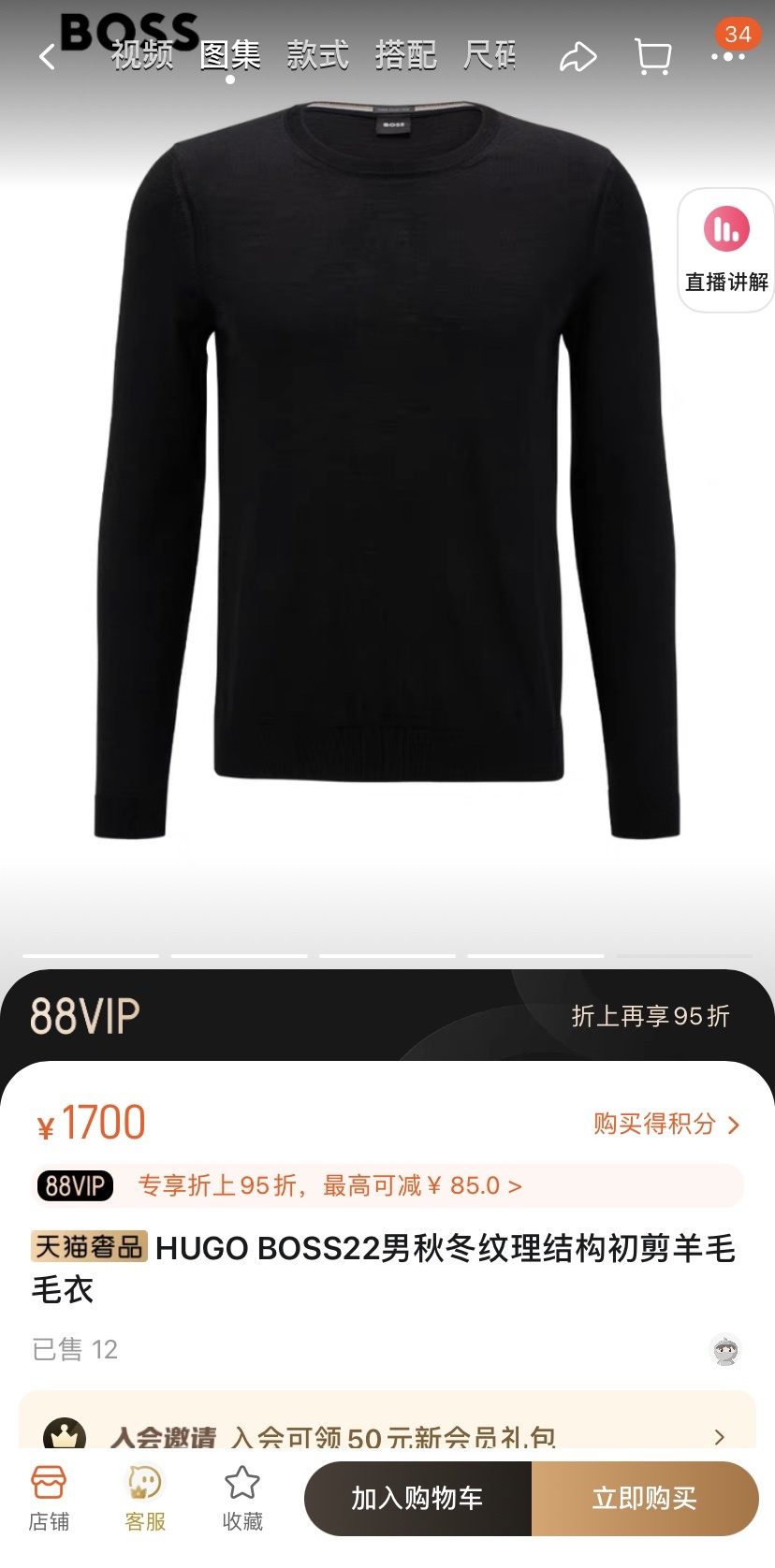
Task: Switch to the 搭配 tab
Action: tap(405, 55)
